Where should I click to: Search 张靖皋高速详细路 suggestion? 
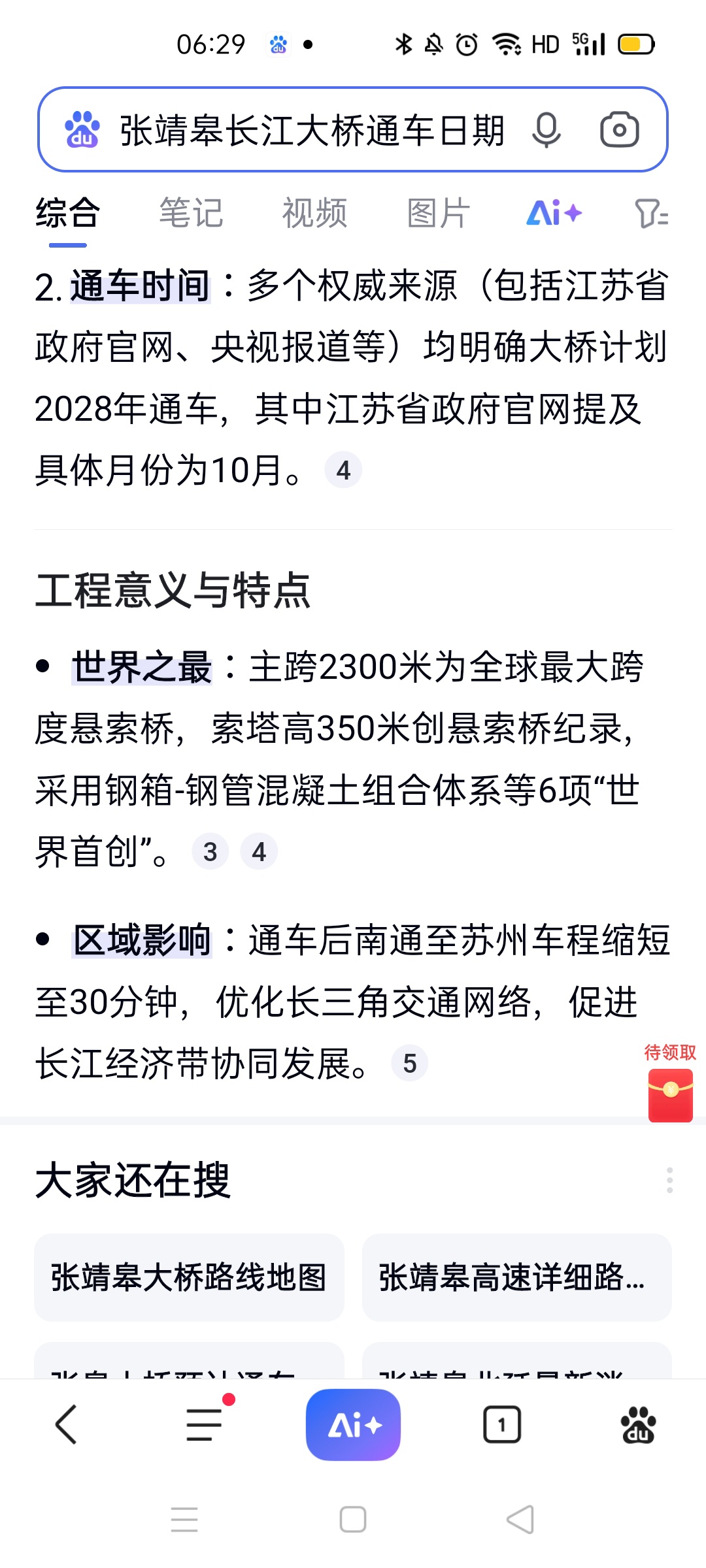516,1277
